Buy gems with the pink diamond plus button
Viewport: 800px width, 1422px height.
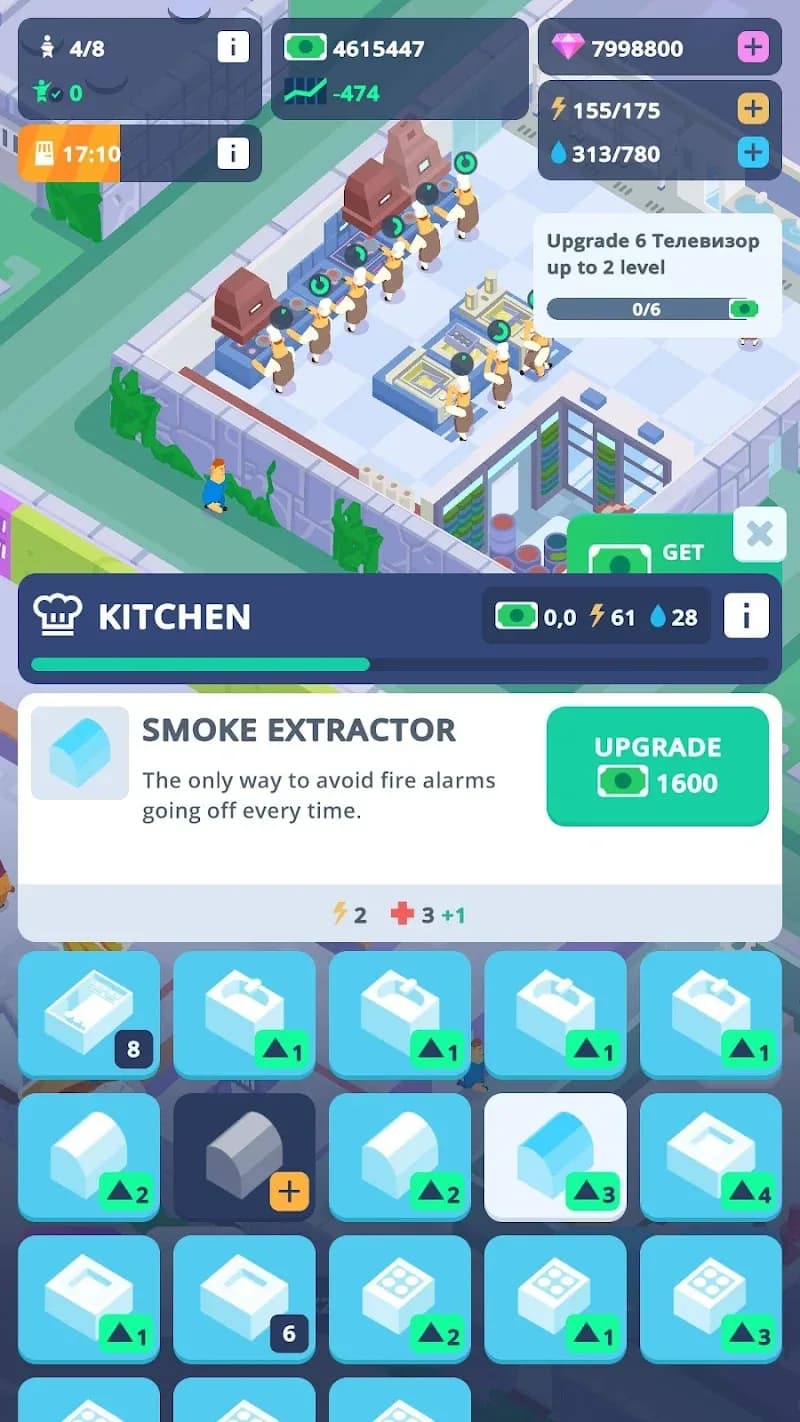coord(752,47)
